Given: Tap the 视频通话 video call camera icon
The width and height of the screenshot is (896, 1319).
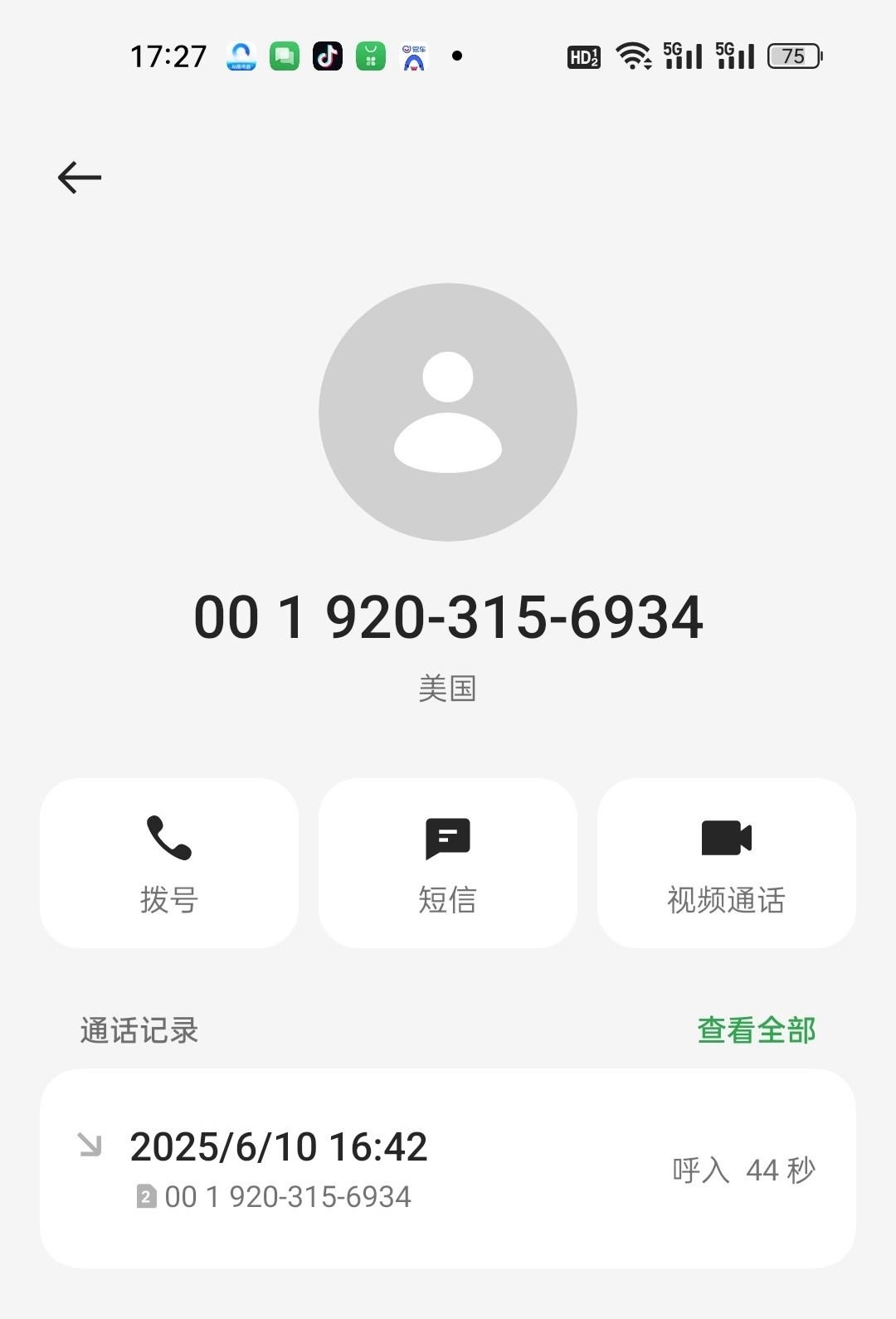Looking at the screenshot, I should (726, 839).
